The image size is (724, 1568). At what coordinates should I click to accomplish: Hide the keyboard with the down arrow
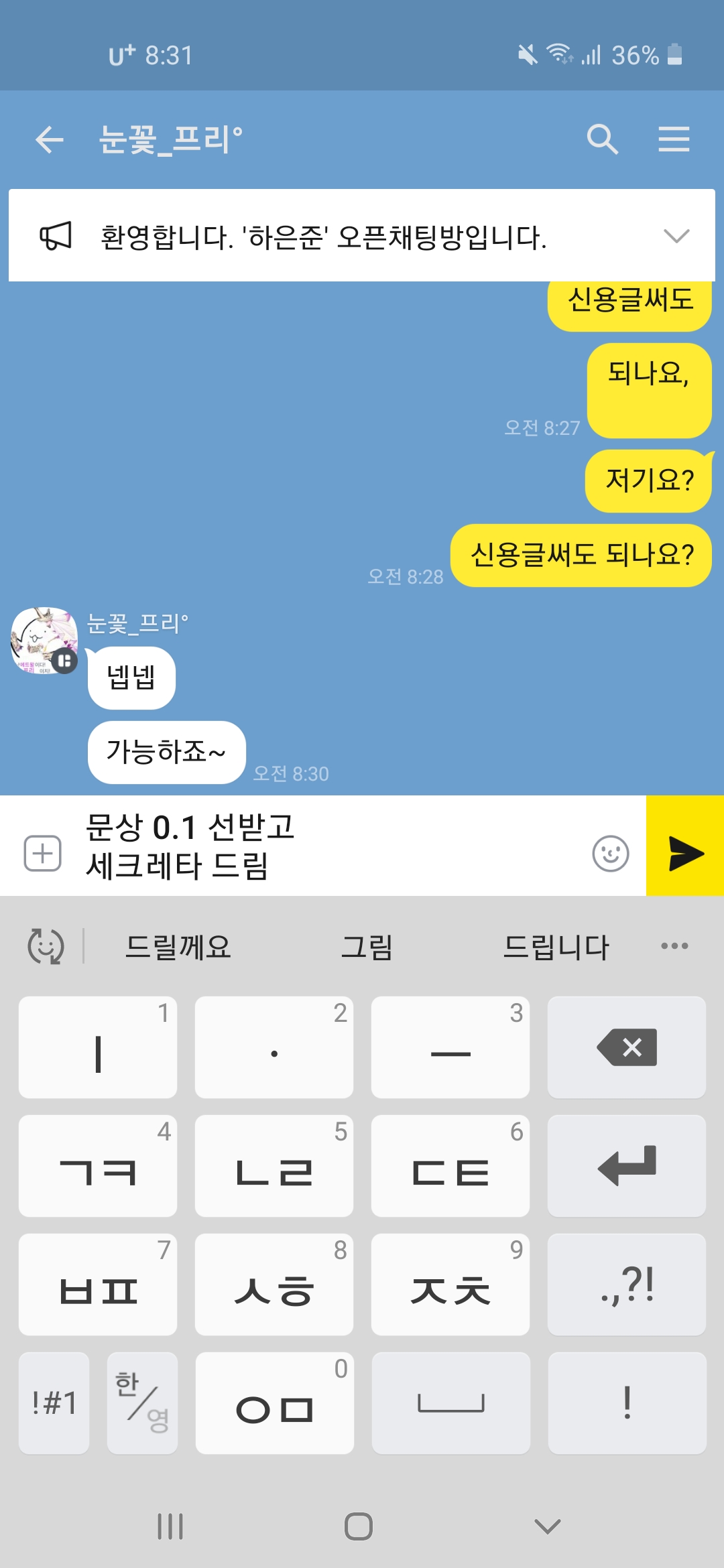547,1526
